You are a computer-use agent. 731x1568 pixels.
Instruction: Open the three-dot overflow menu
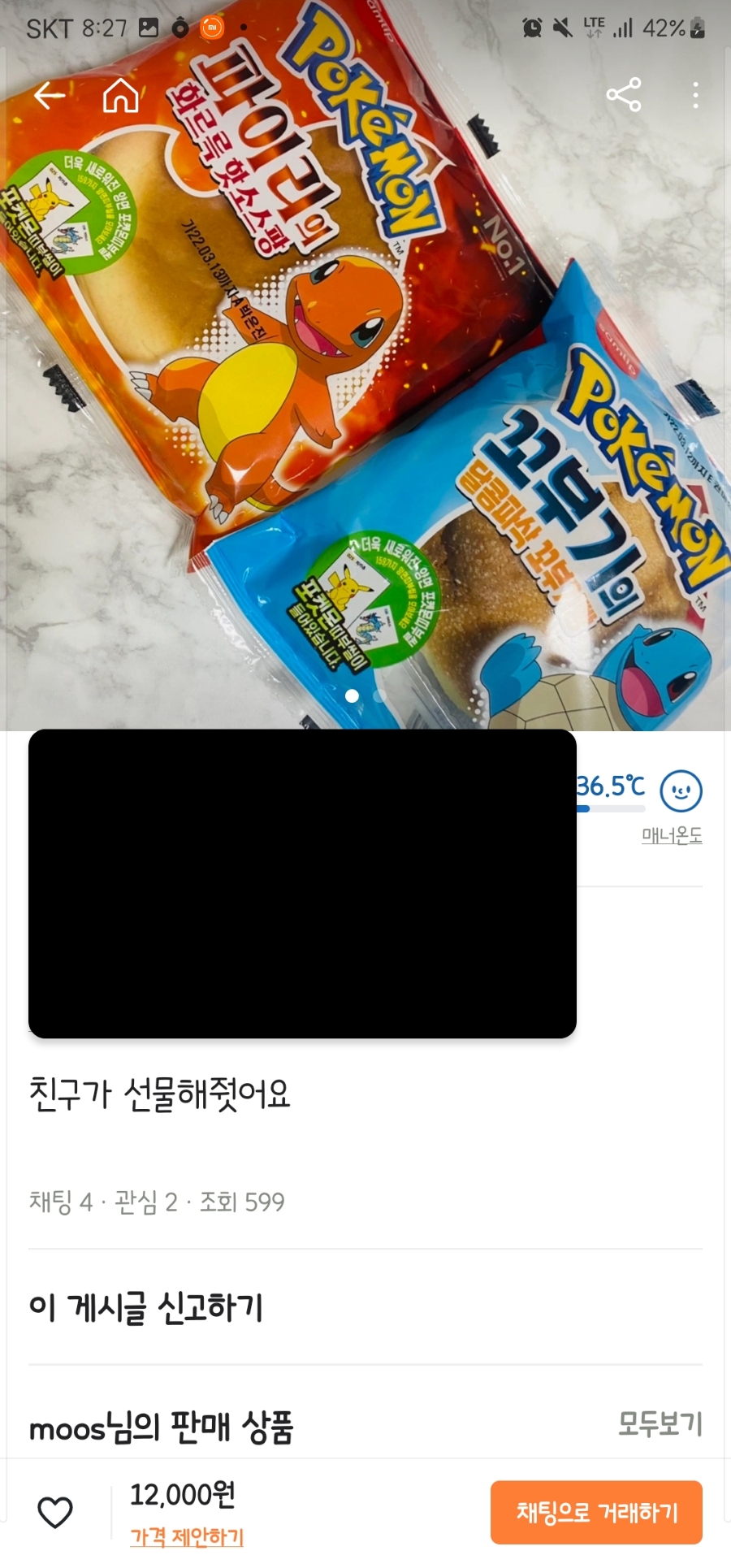point(695,96)
